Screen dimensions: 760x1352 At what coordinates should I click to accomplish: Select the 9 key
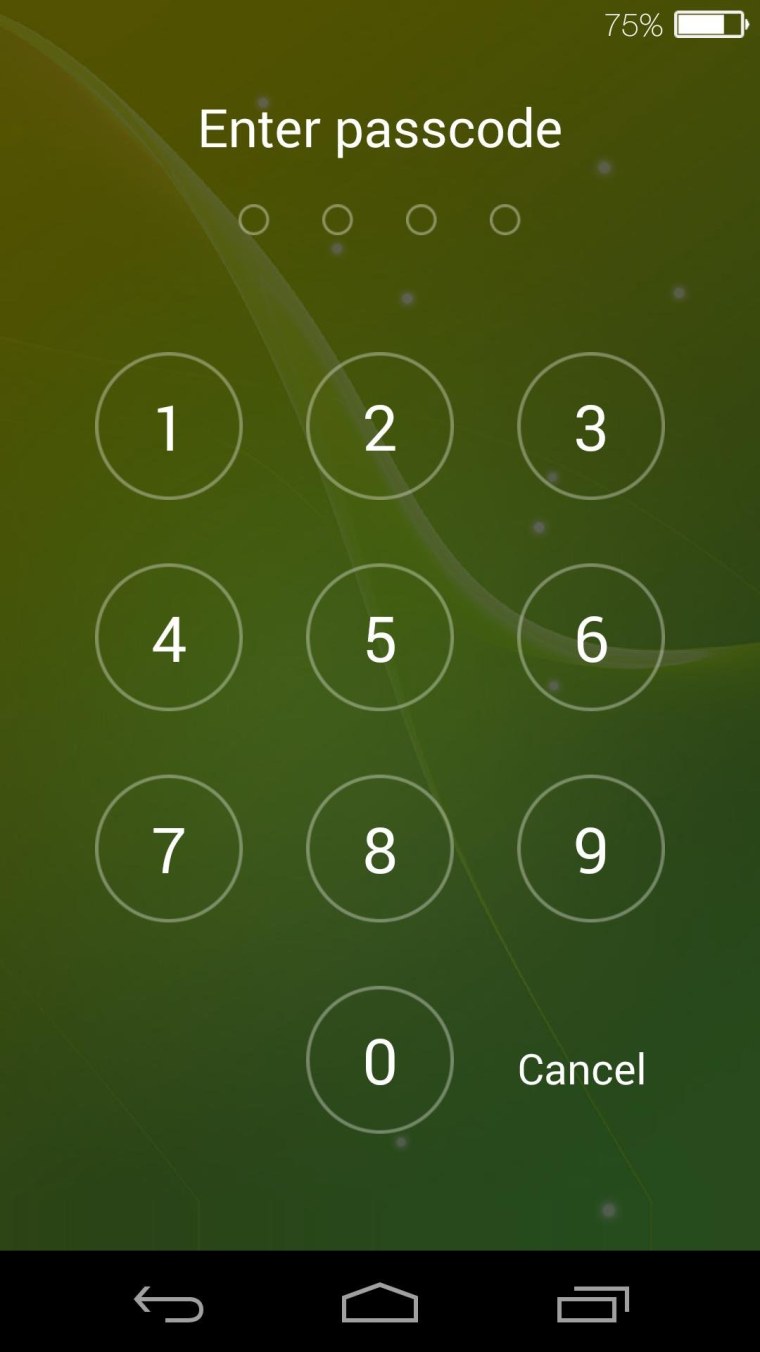591,848
